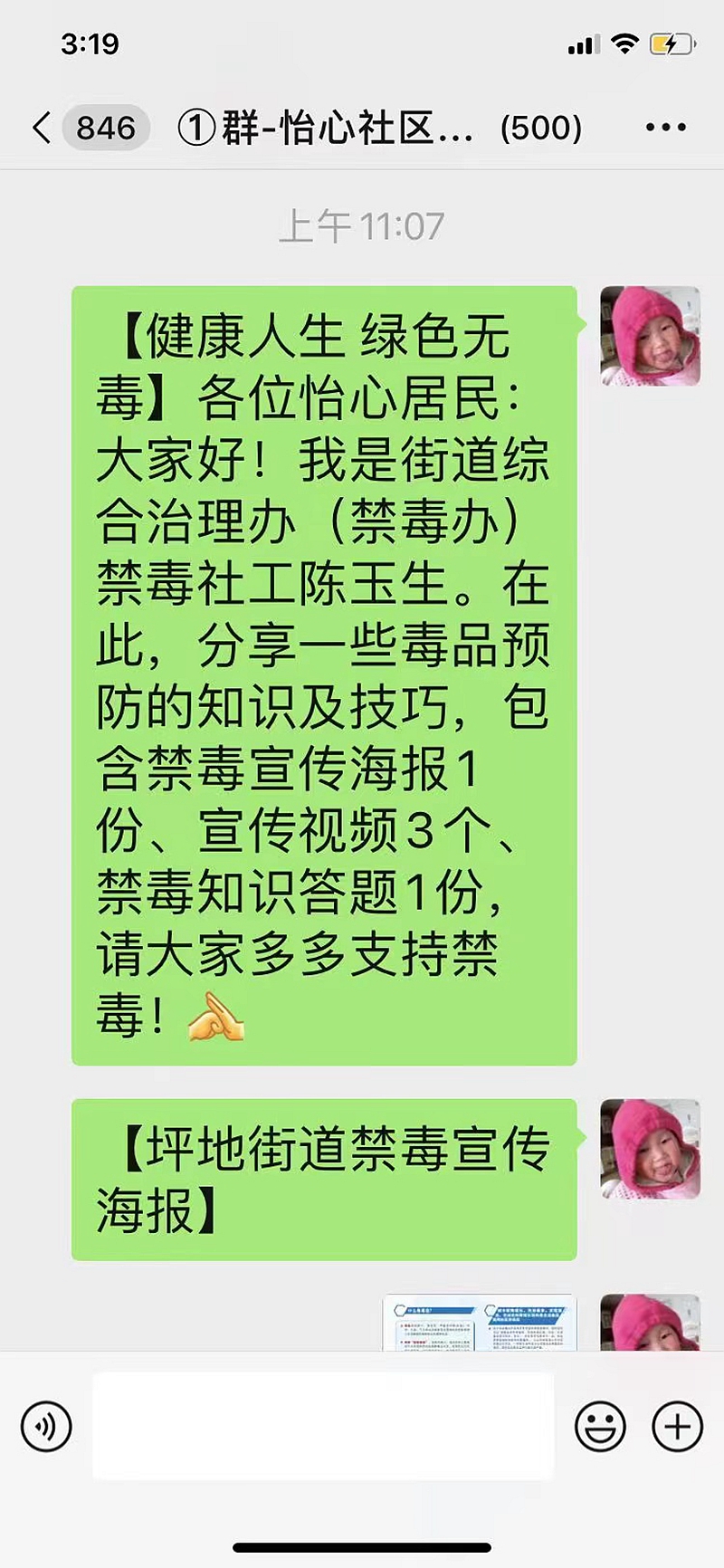Tap the message text input field
The height and width of the screenshot is (1568, 724).
323,1427
